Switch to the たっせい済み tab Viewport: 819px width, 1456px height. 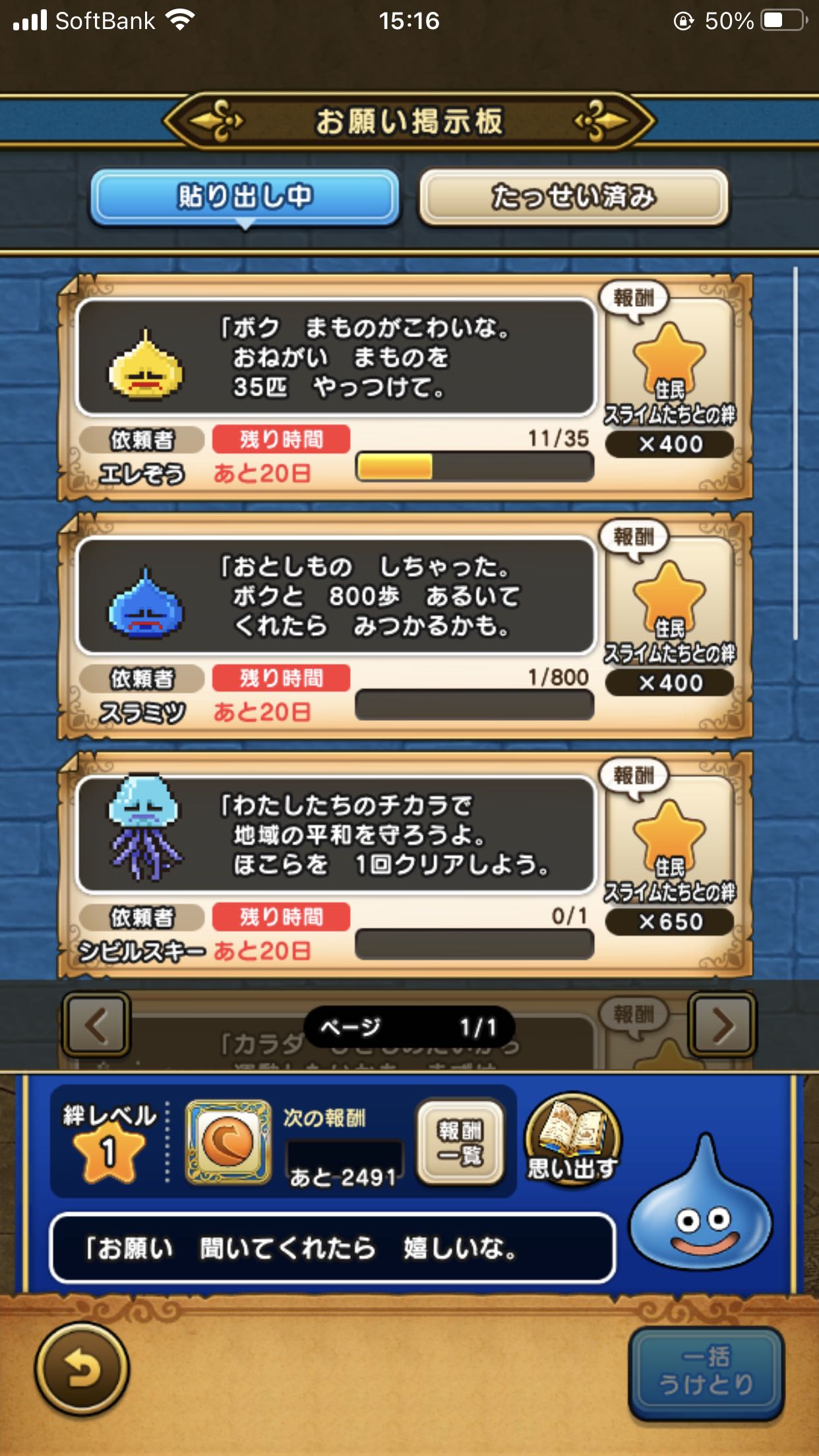click(573, 197)
